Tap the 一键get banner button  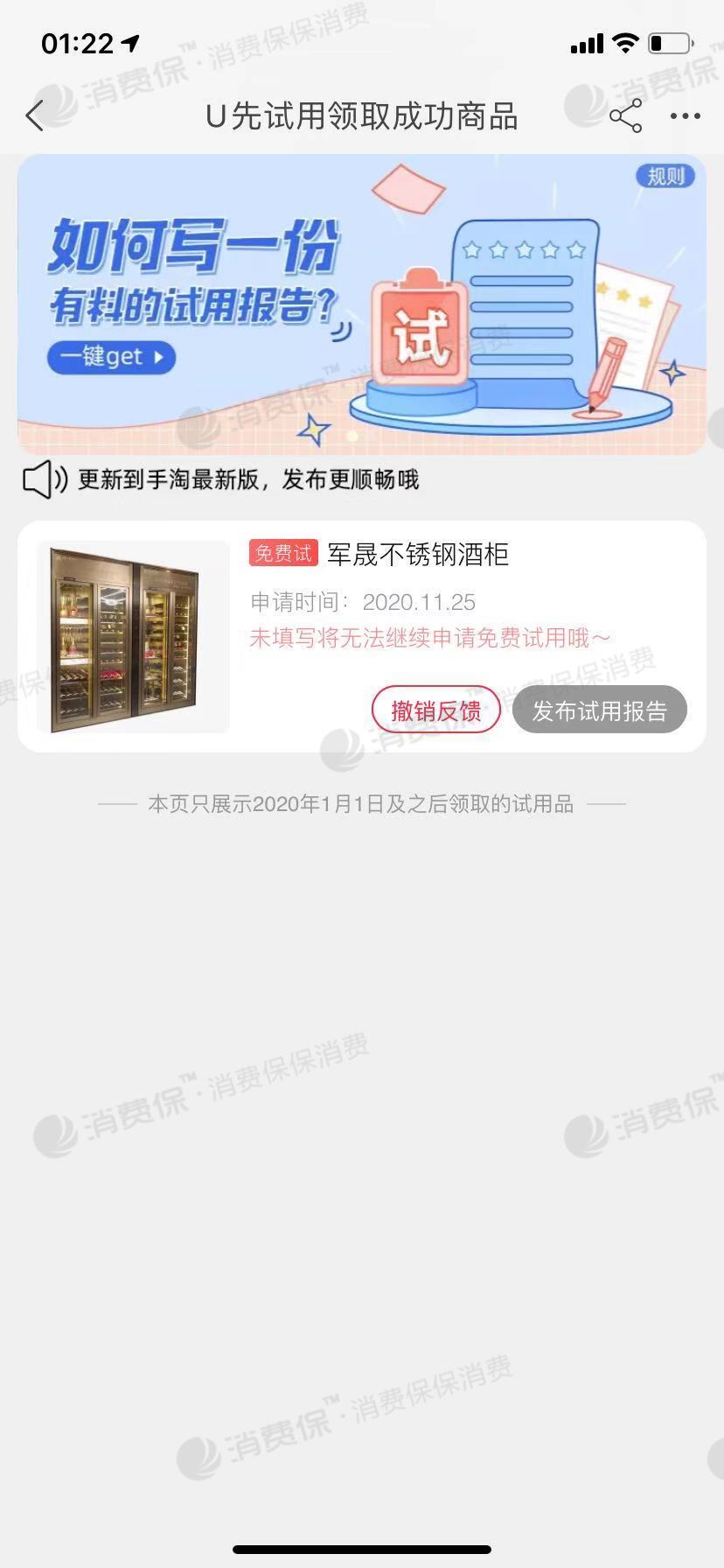coord(111,357)
